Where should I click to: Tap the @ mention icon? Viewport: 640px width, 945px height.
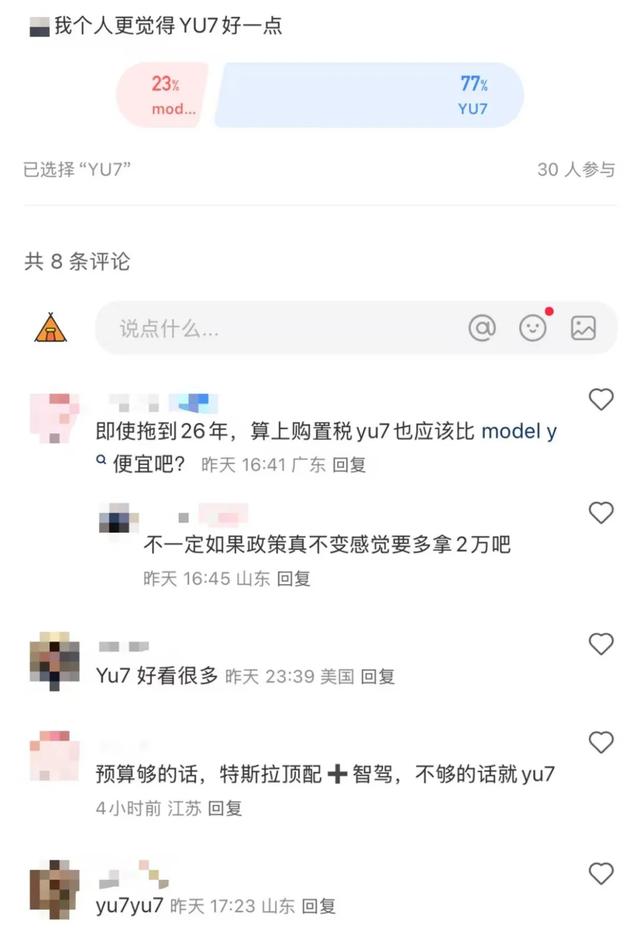coord(482,327)
